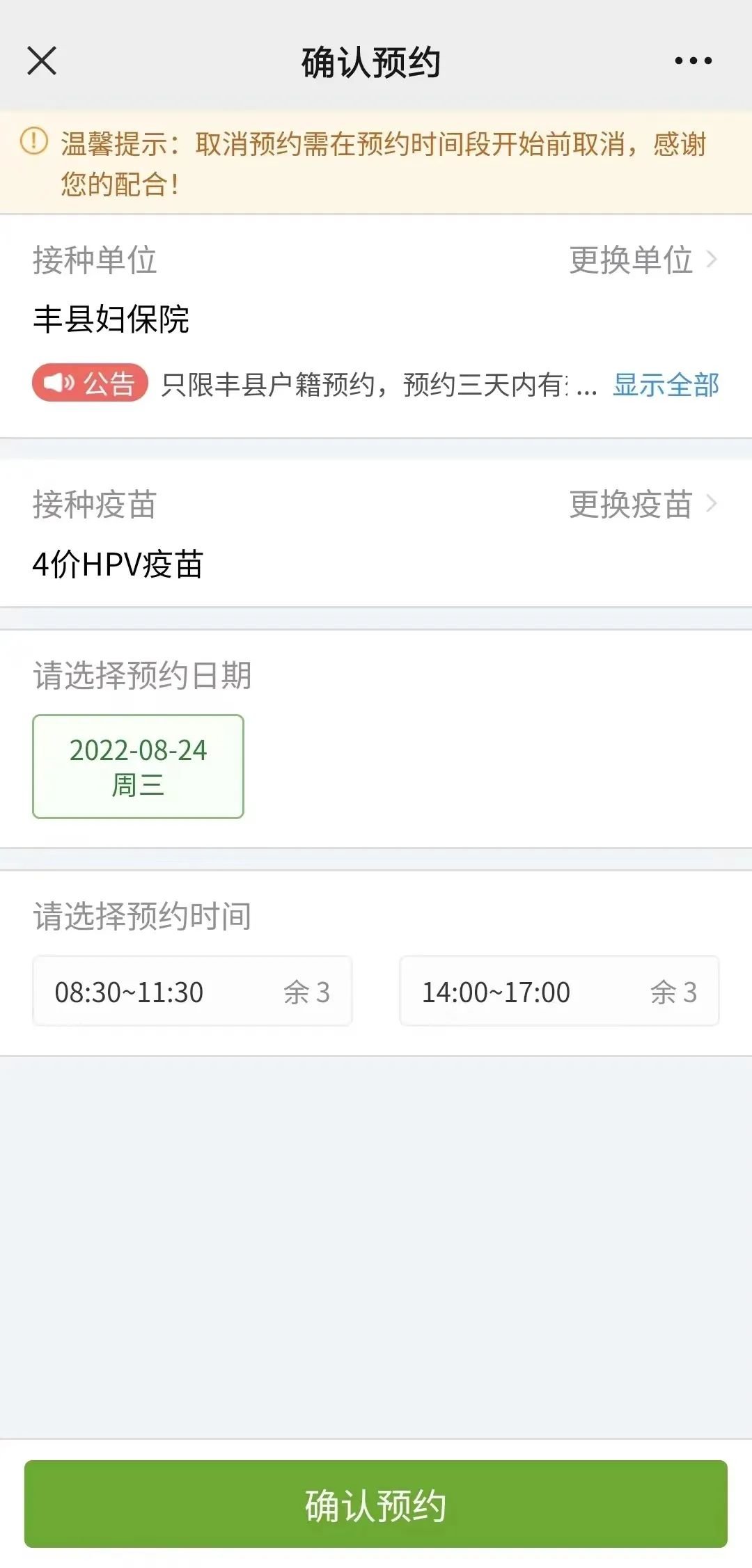This screenshot has height=1568, width=752.
Task: Close the 确认预约 page
Action: 42,61
